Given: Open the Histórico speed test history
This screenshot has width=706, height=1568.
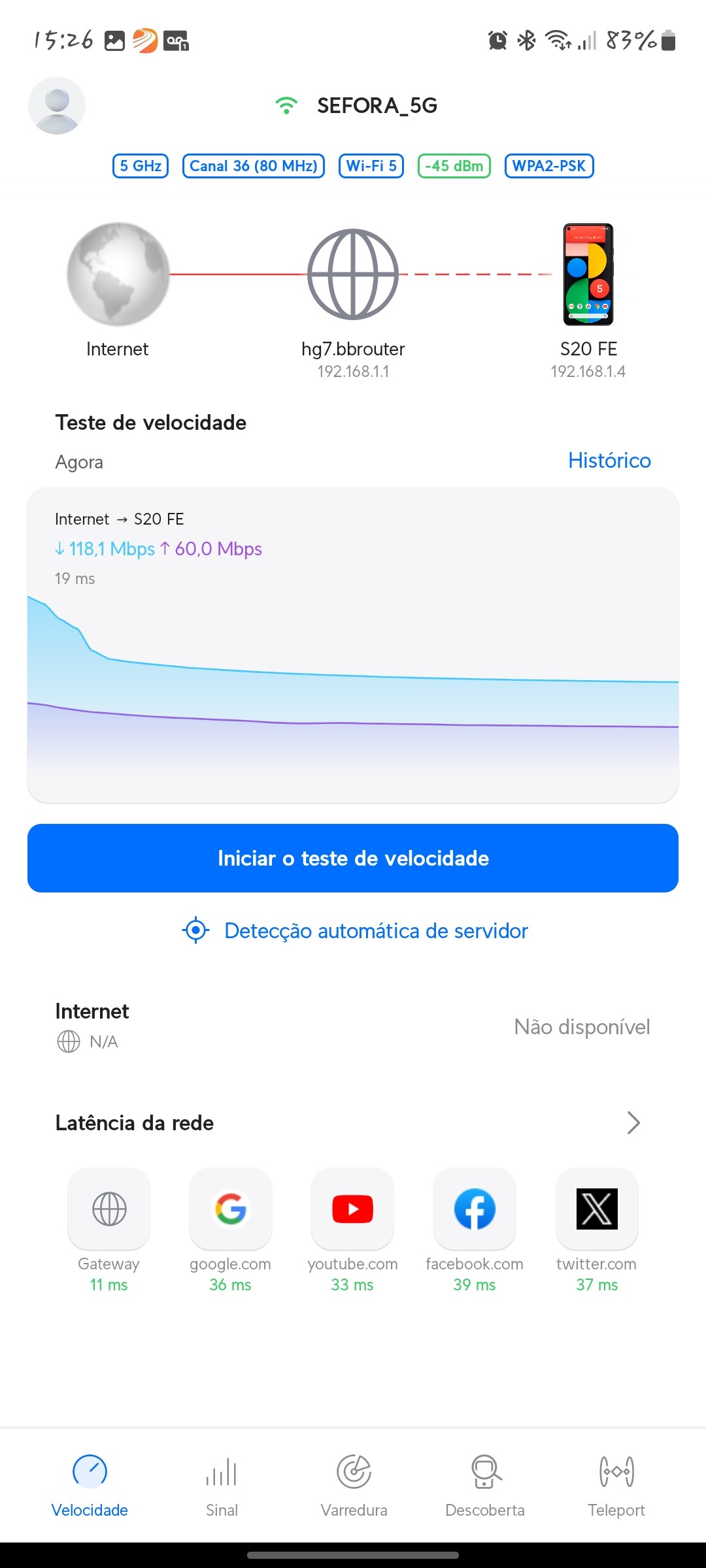Looking at the screenshot, I should pos(609,461).
